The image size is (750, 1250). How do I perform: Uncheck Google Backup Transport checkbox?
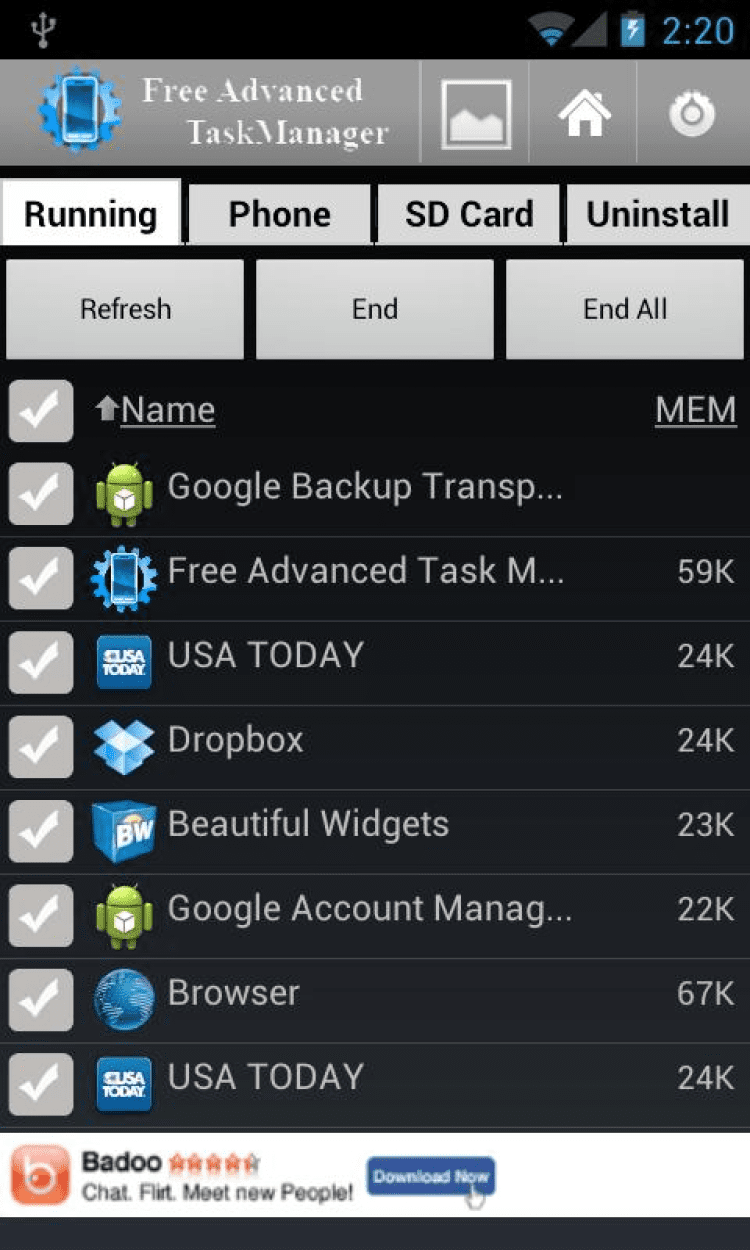pos(41,493)
